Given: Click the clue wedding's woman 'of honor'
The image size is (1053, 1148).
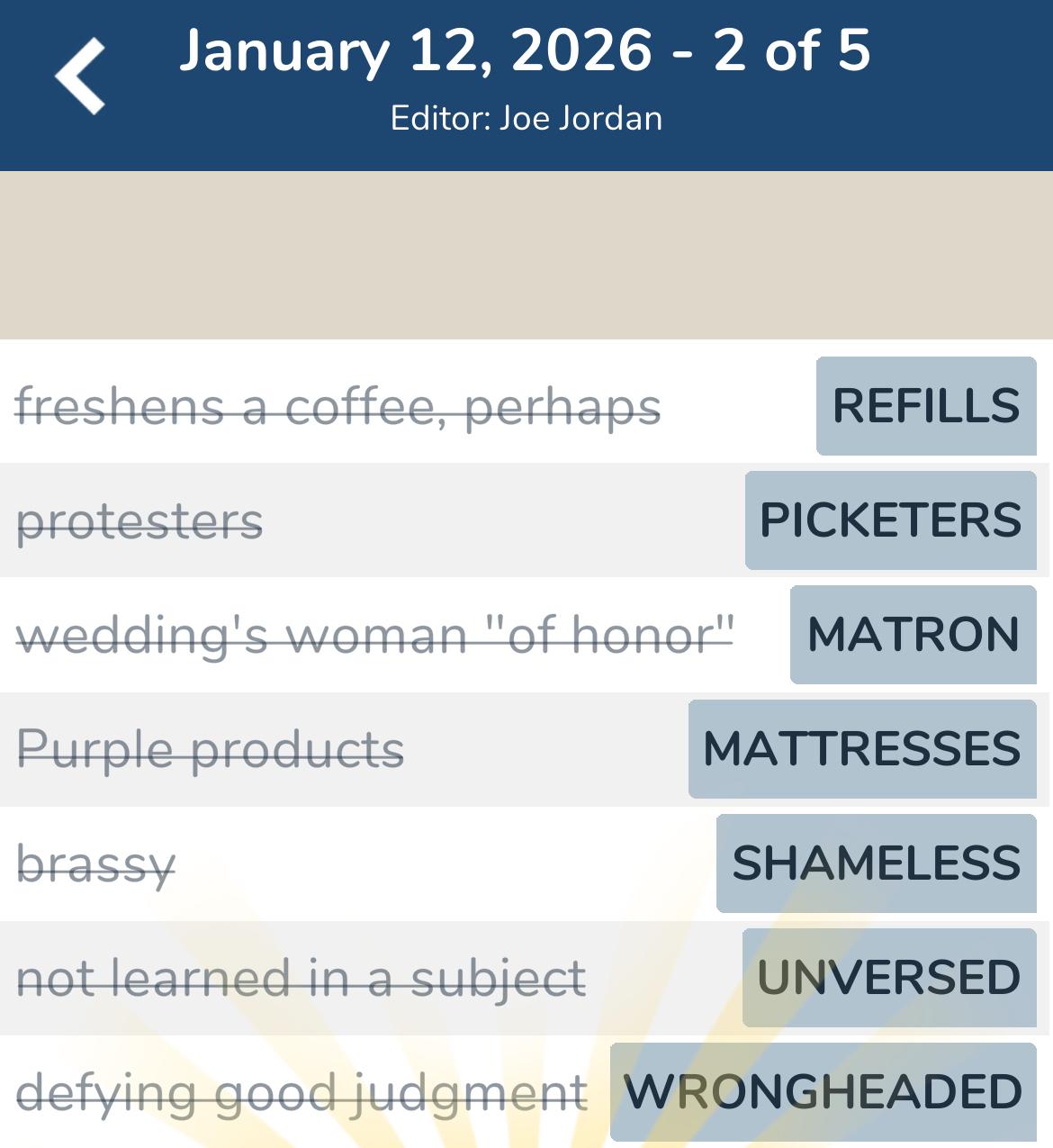Looking at the screenshot, I should (x=378, y=634).
